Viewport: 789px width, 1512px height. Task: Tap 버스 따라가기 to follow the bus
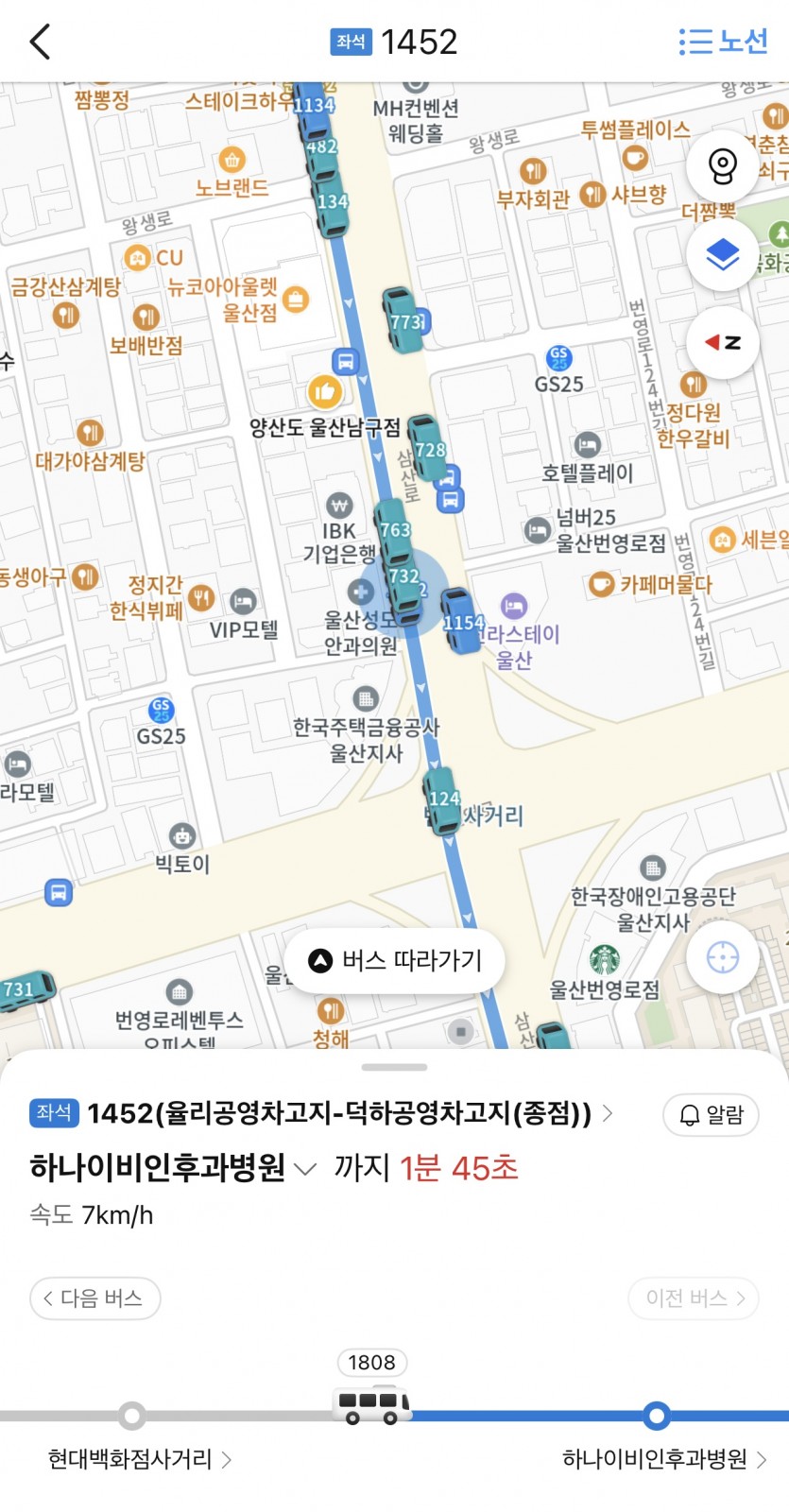tap(395, 961)
